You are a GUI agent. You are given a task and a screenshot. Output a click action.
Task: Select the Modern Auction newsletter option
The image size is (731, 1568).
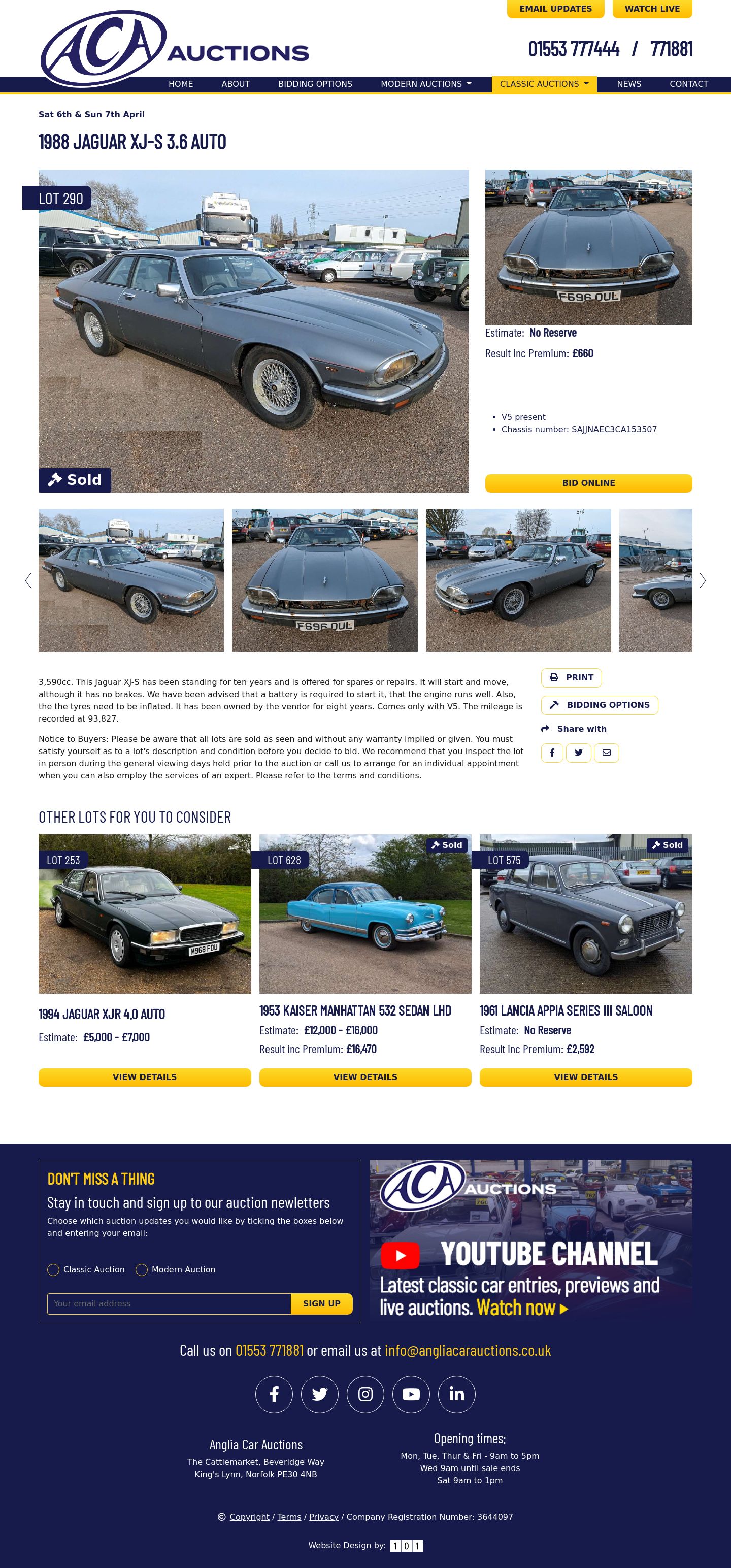coord(142,1270)
